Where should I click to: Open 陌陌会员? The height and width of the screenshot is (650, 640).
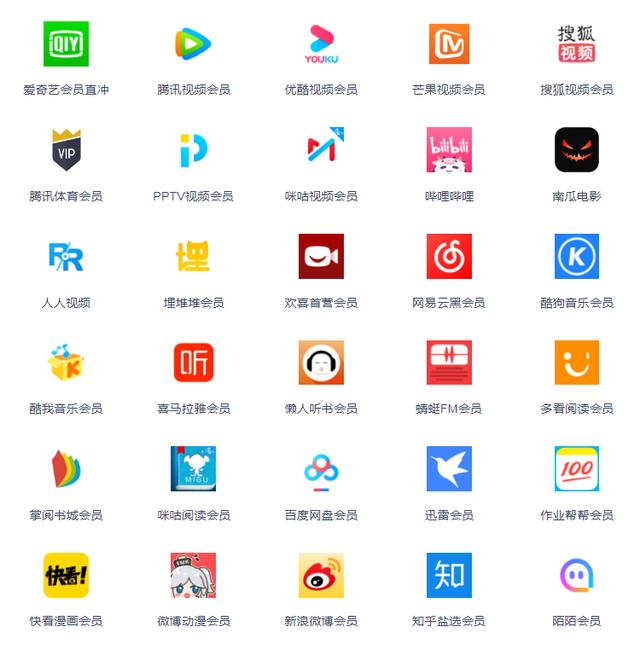tap(576, 576)
